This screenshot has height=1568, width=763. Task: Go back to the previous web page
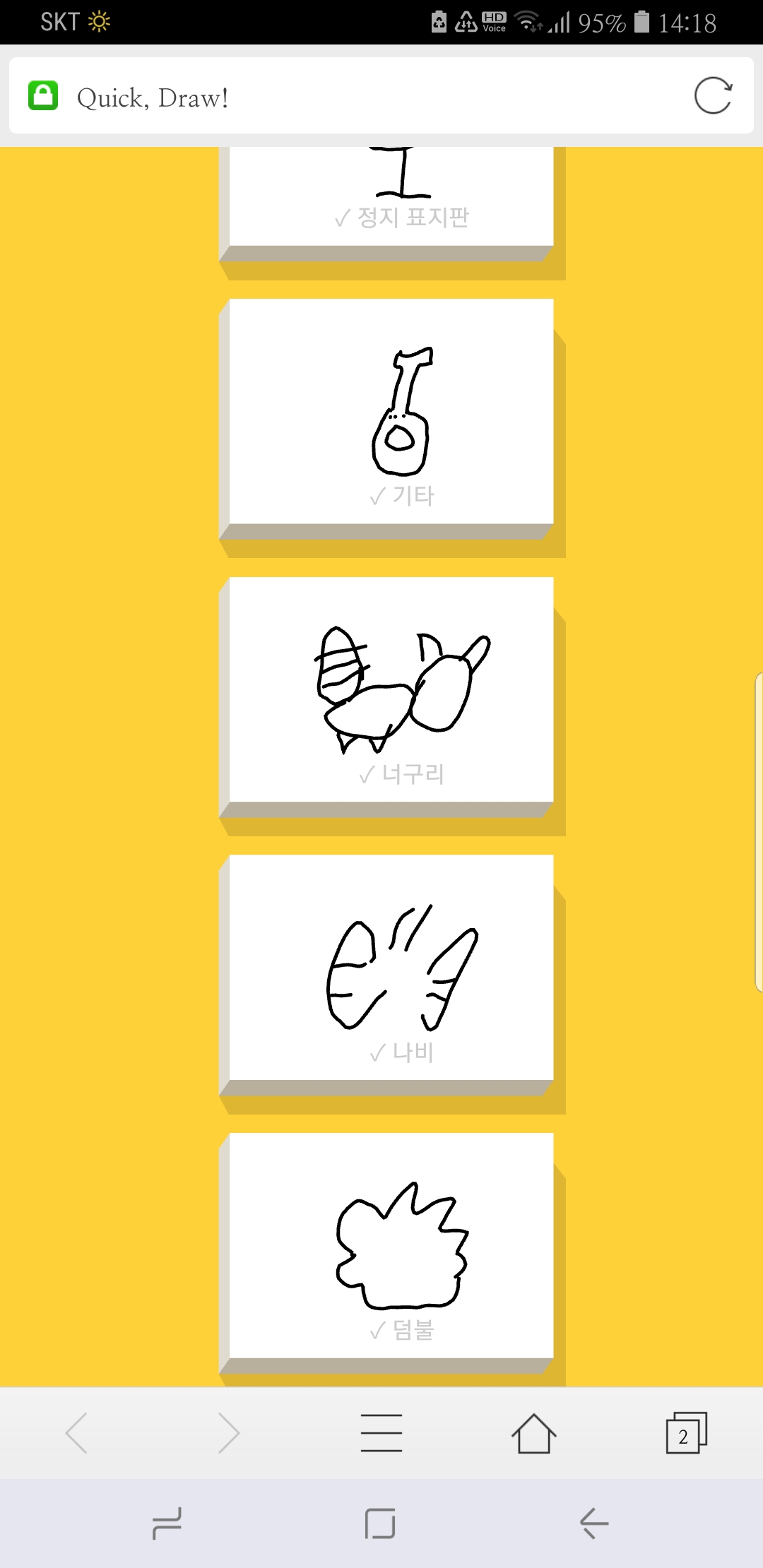tap(76, 1432)
